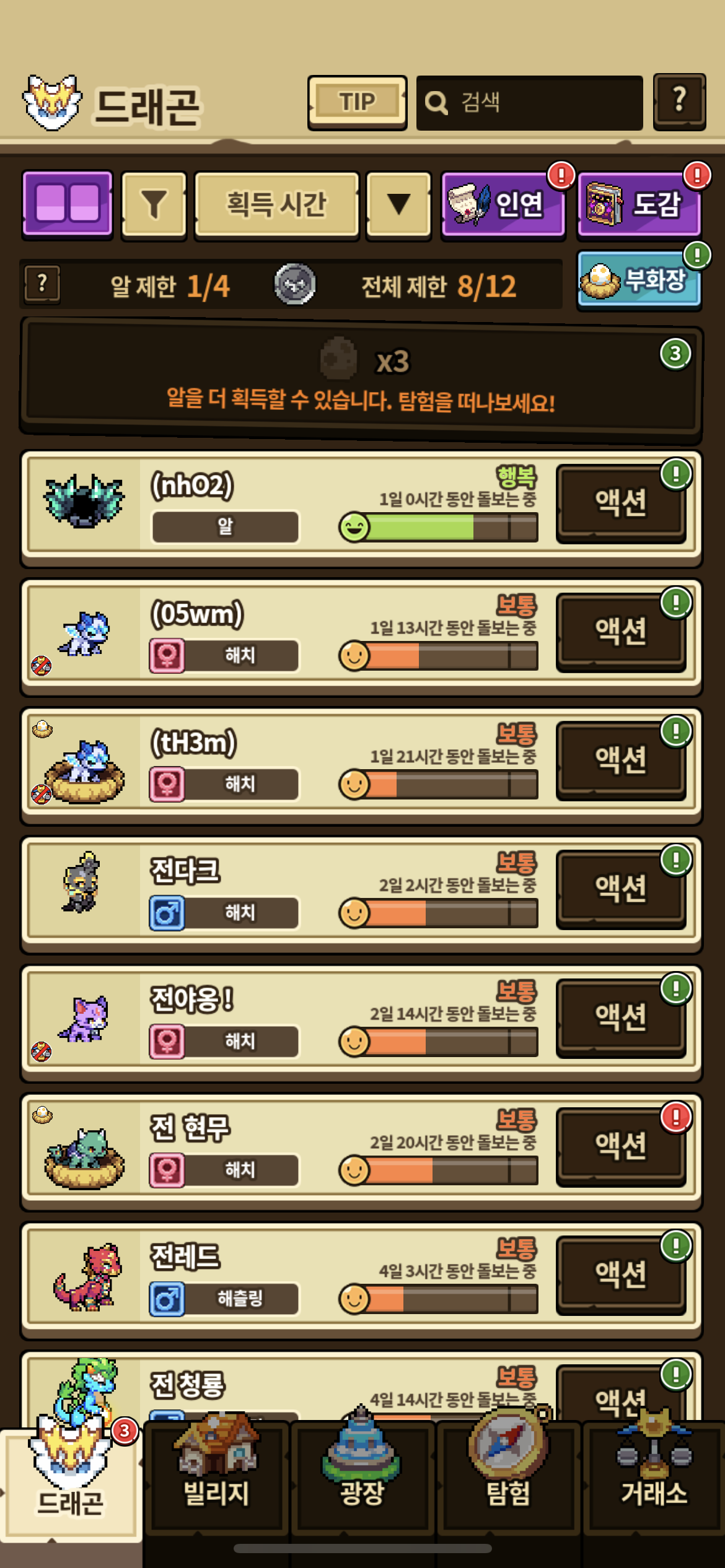Open 액션 for dragon 전다크

pyautogui.click(x=620, y=888)
